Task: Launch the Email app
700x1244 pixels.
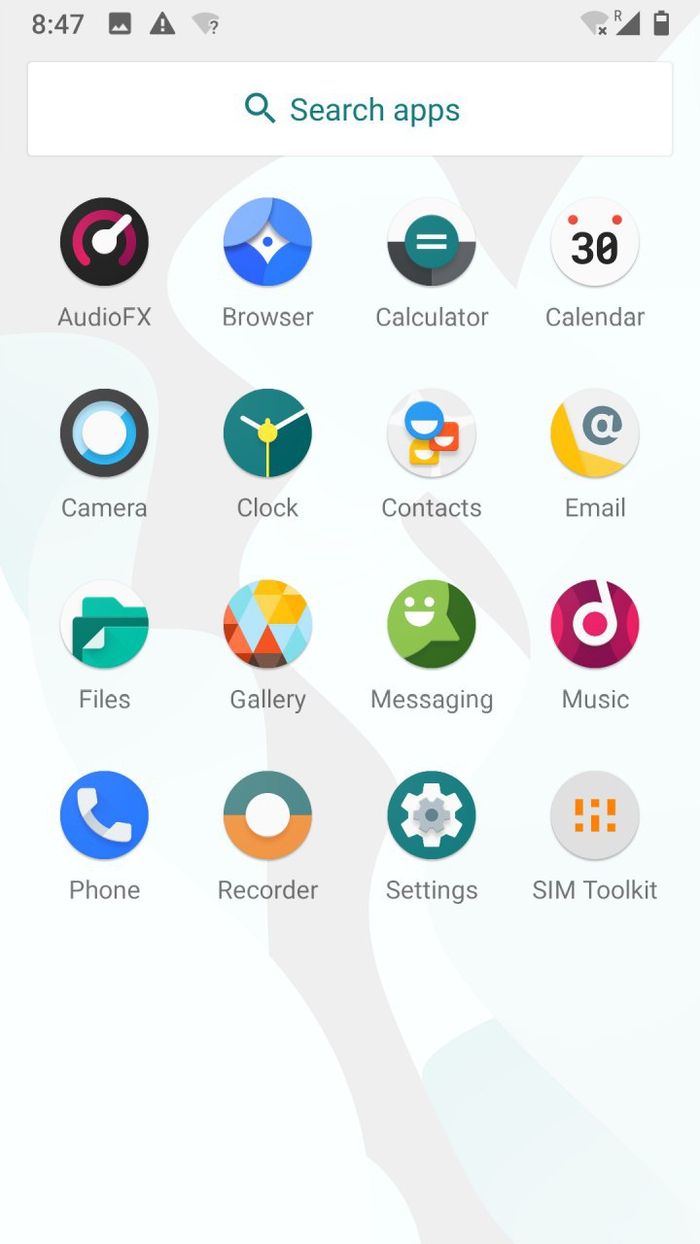Action: pyautogui.click(x=595, y=434)
